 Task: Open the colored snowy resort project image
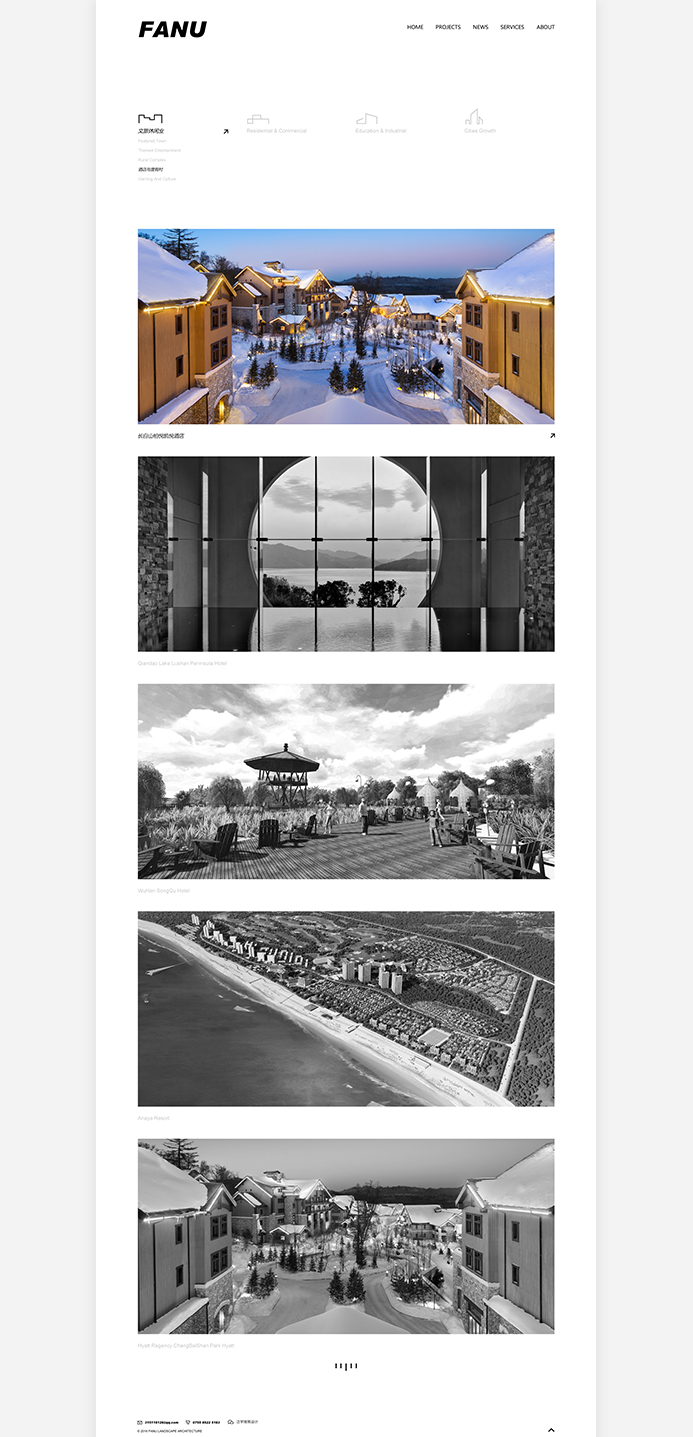click(x=346, y=326)
